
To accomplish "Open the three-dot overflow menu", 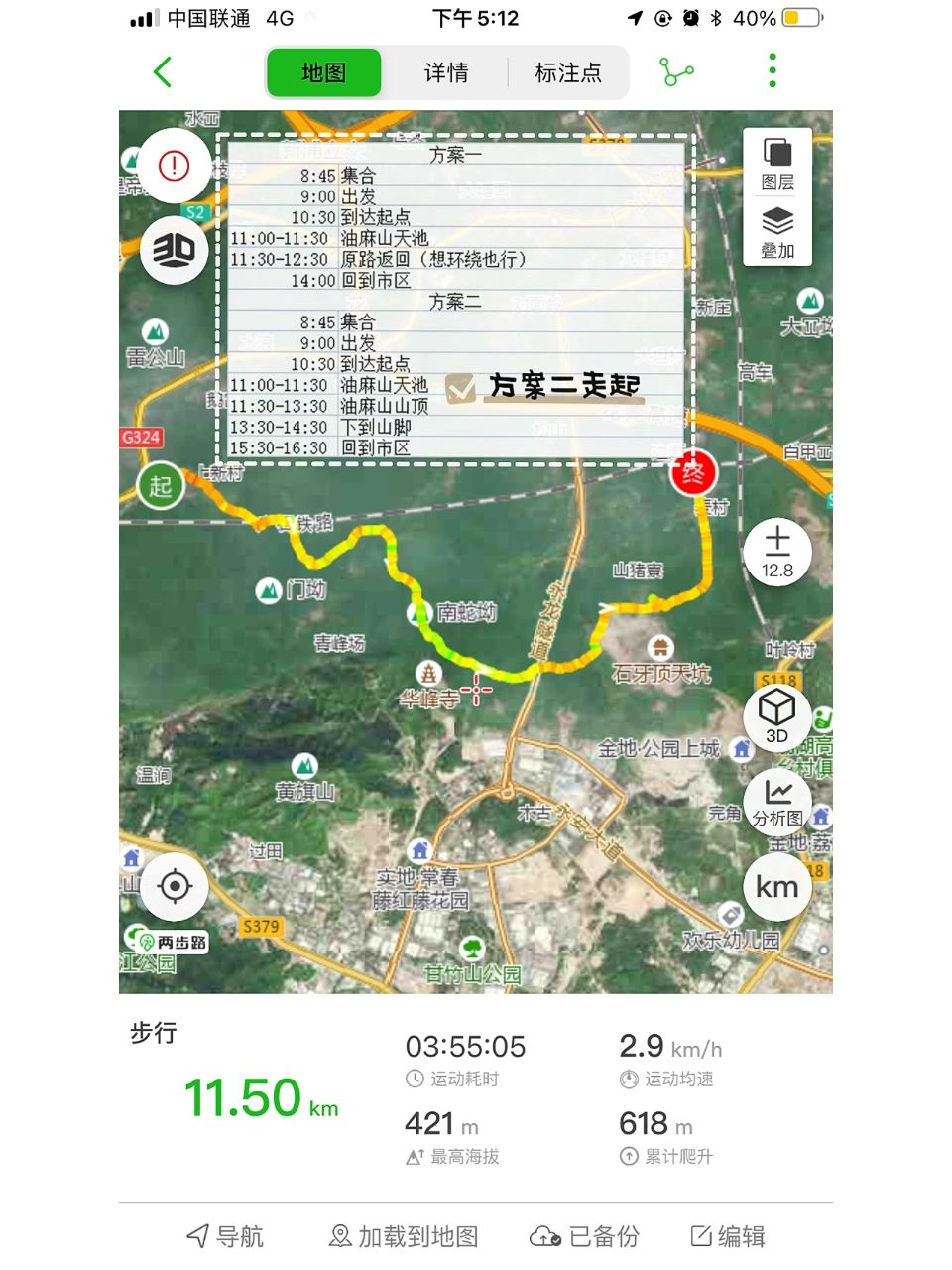I will [773, 71].
